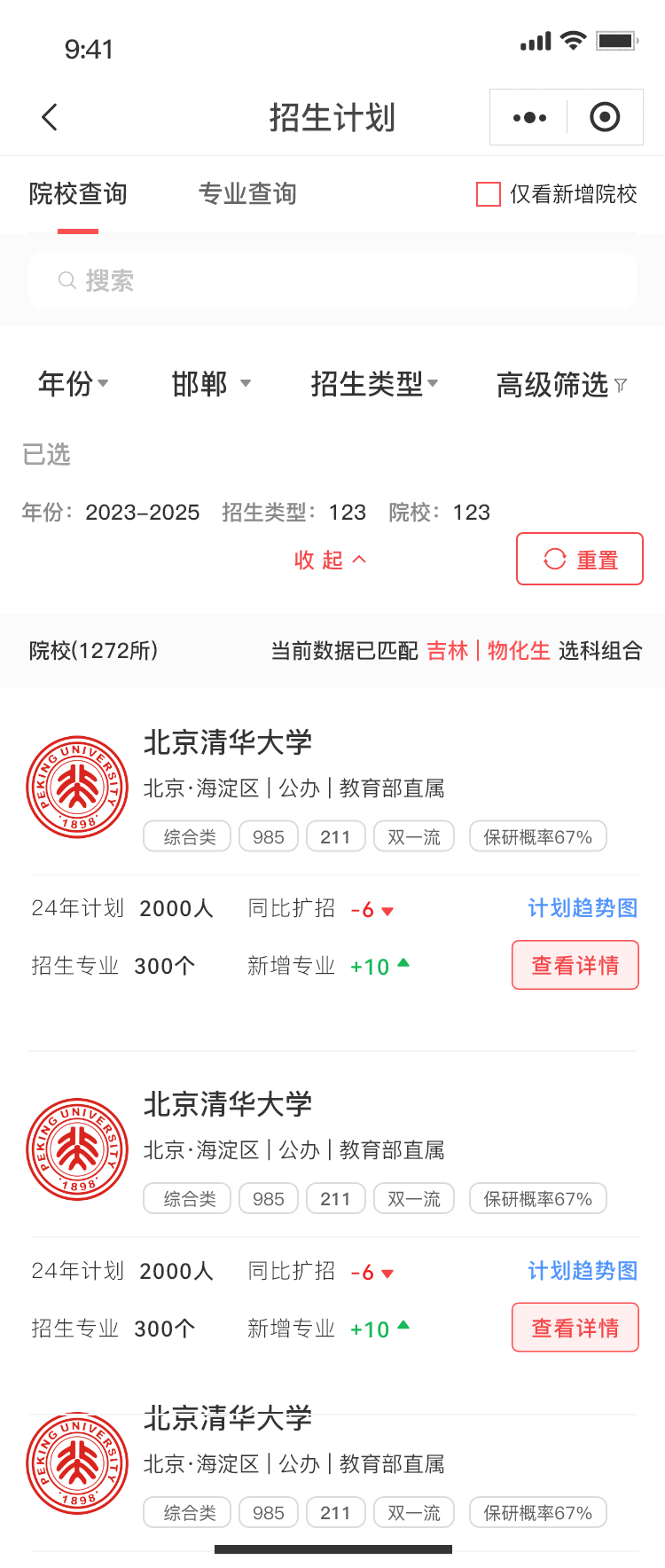Open the 年份 dropdown
This screenshot has height=1568, width=665.
[x=73, y=384]
